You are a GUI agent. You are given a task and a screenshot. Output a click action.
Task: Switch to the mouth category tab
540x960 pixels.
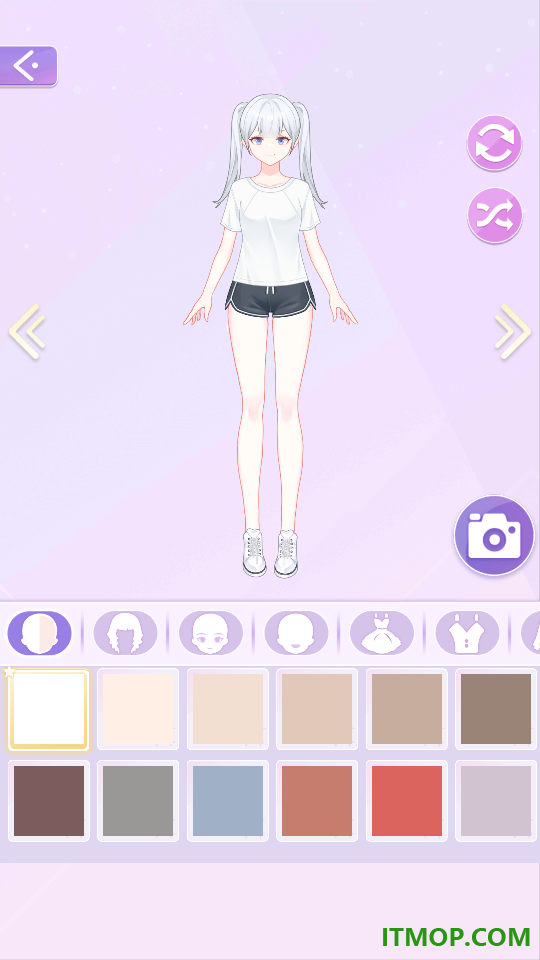[296, 632]
